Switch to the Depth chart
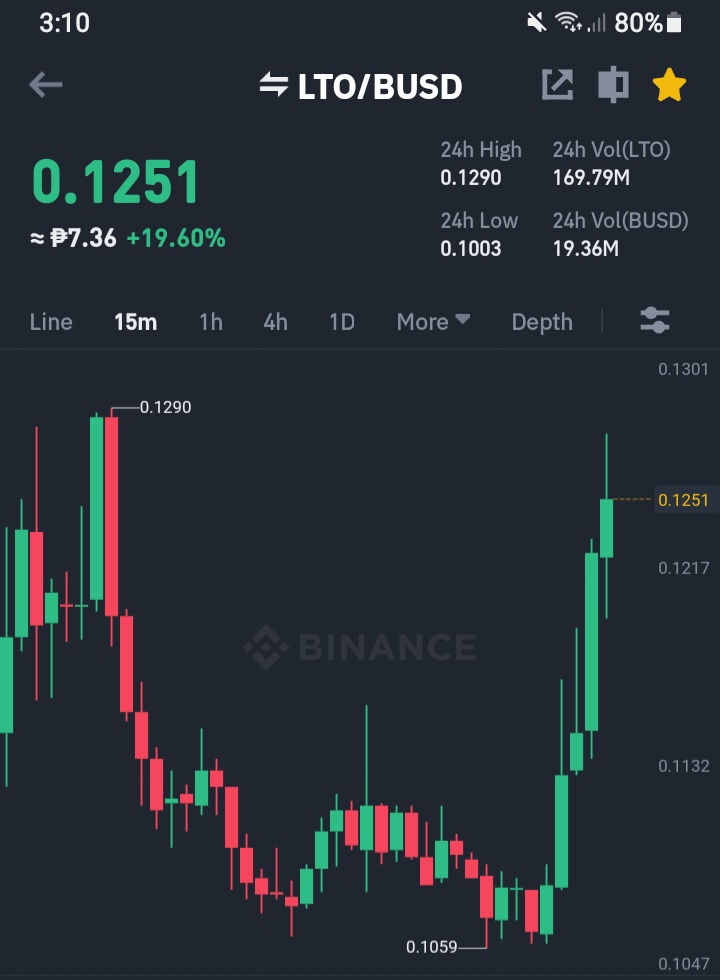This screenshot has height=980, width=720. click(x=542, y=322)
